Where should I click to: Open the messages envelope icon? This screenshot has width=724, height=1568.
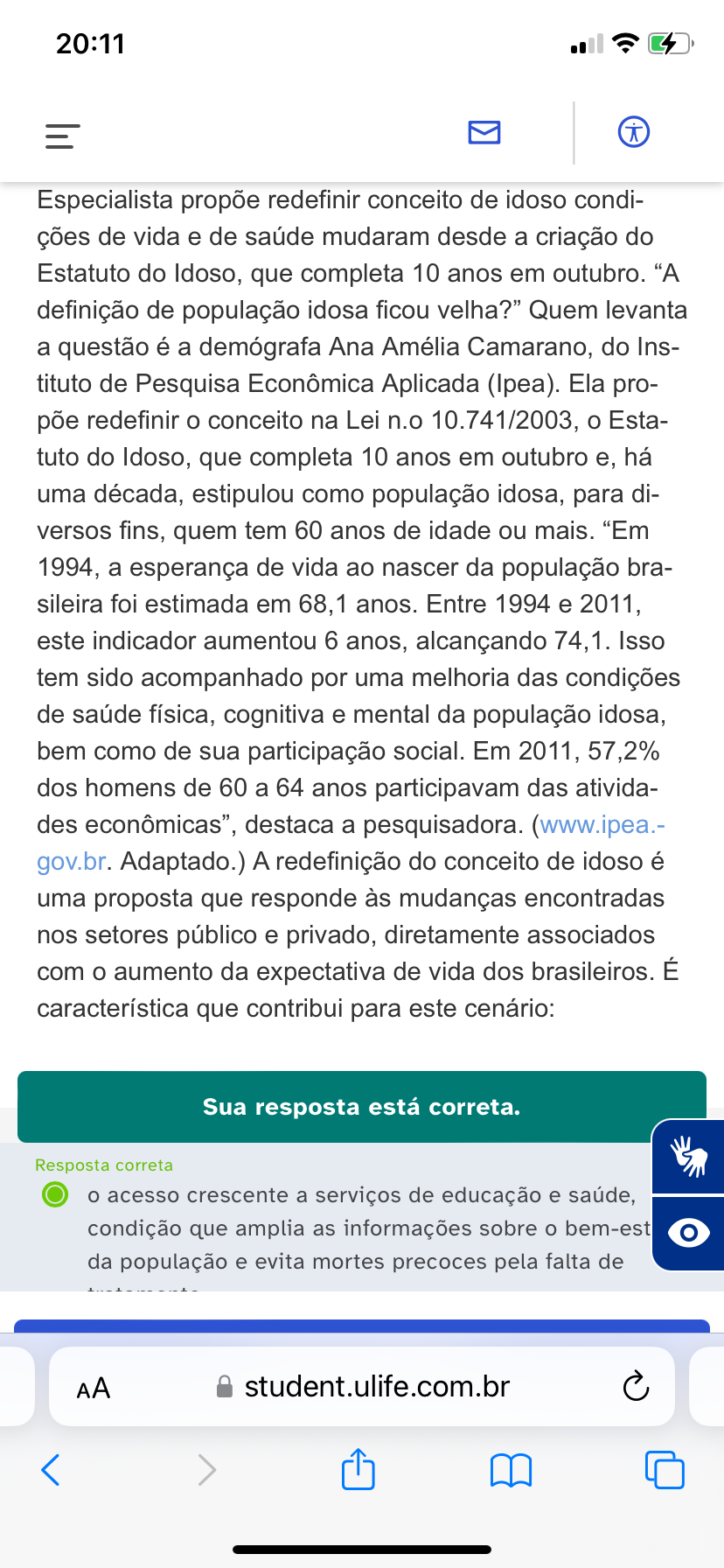484,132
